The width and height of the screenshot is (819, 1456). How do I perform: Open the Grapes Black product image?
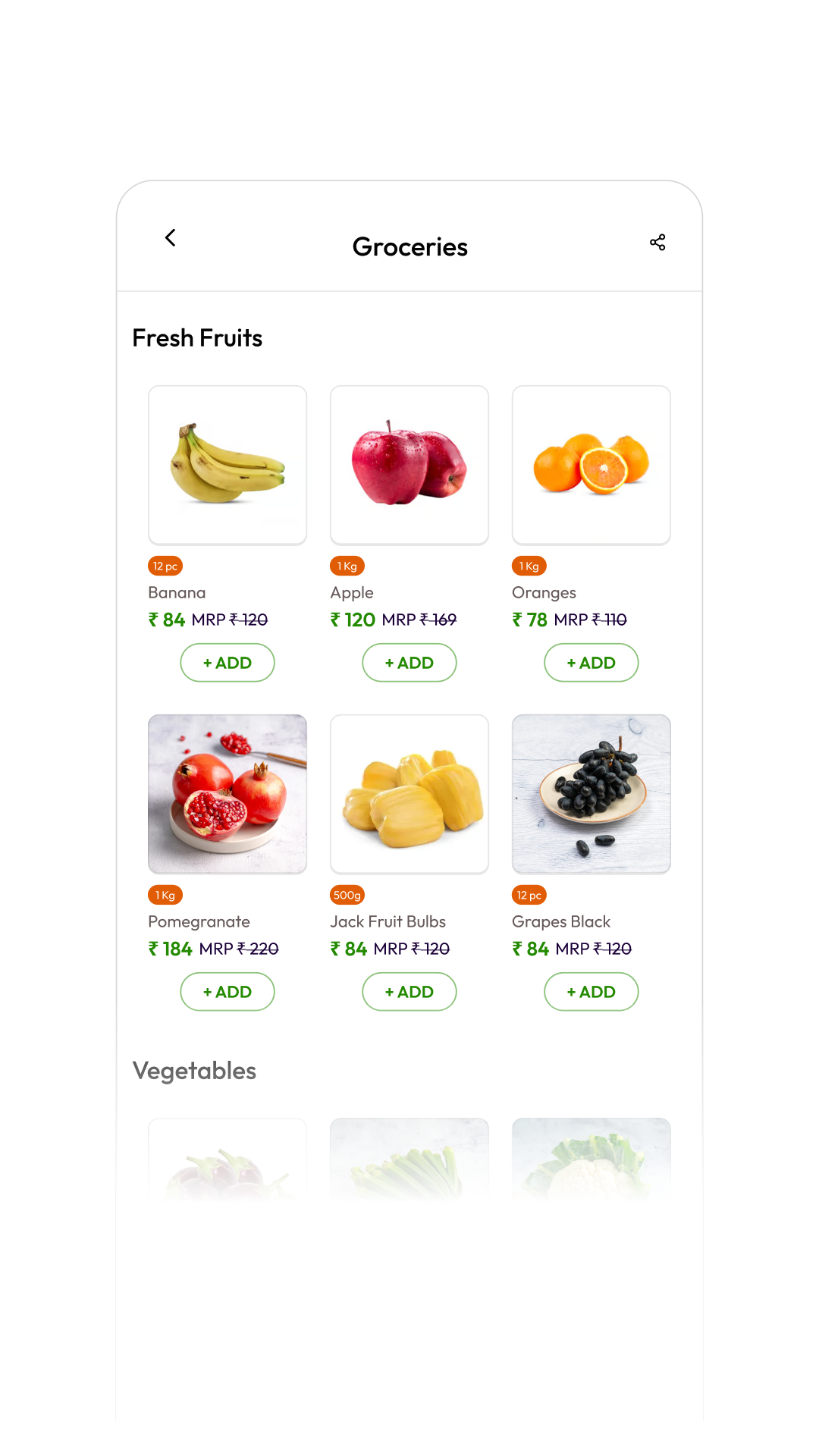(591, 794)
